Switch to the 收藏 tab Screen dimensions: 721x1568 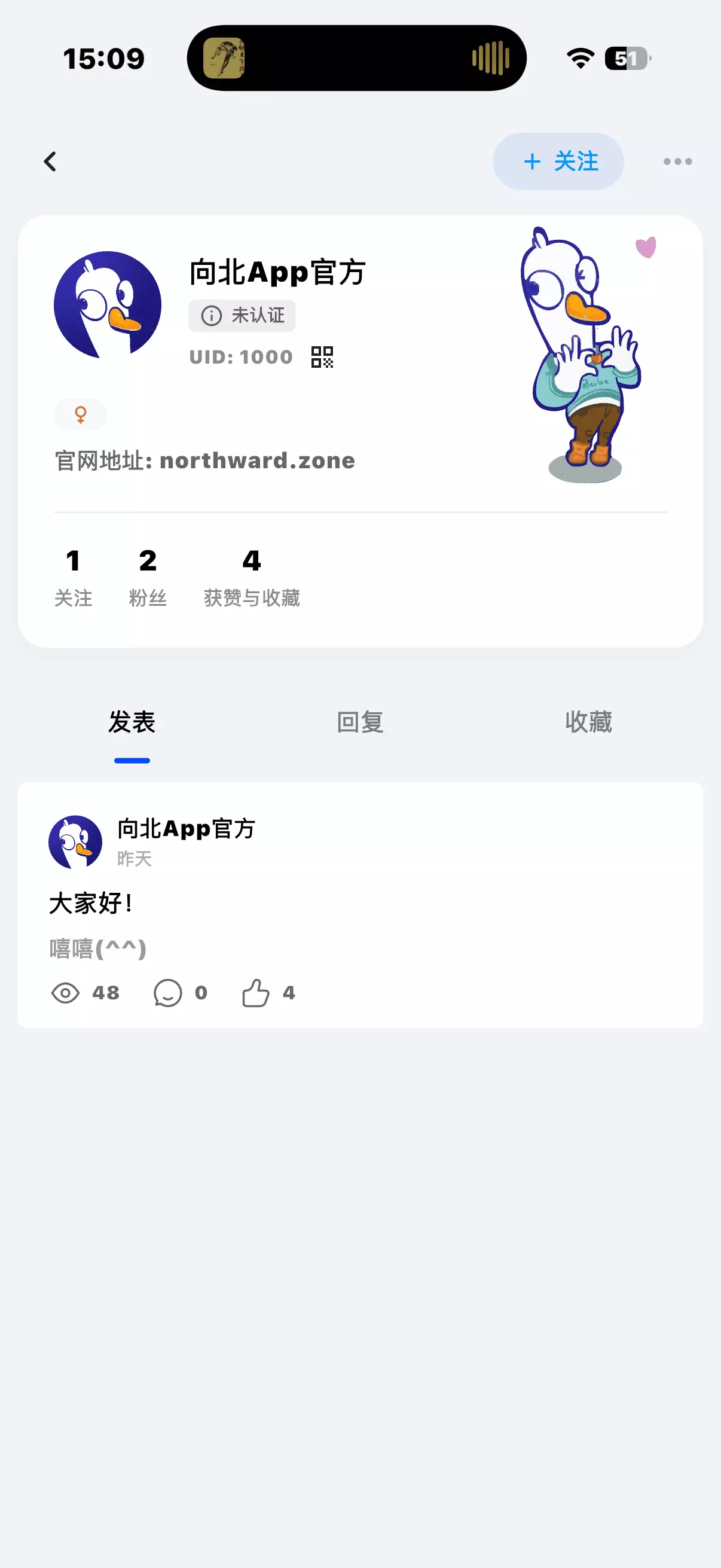[588, 722]
